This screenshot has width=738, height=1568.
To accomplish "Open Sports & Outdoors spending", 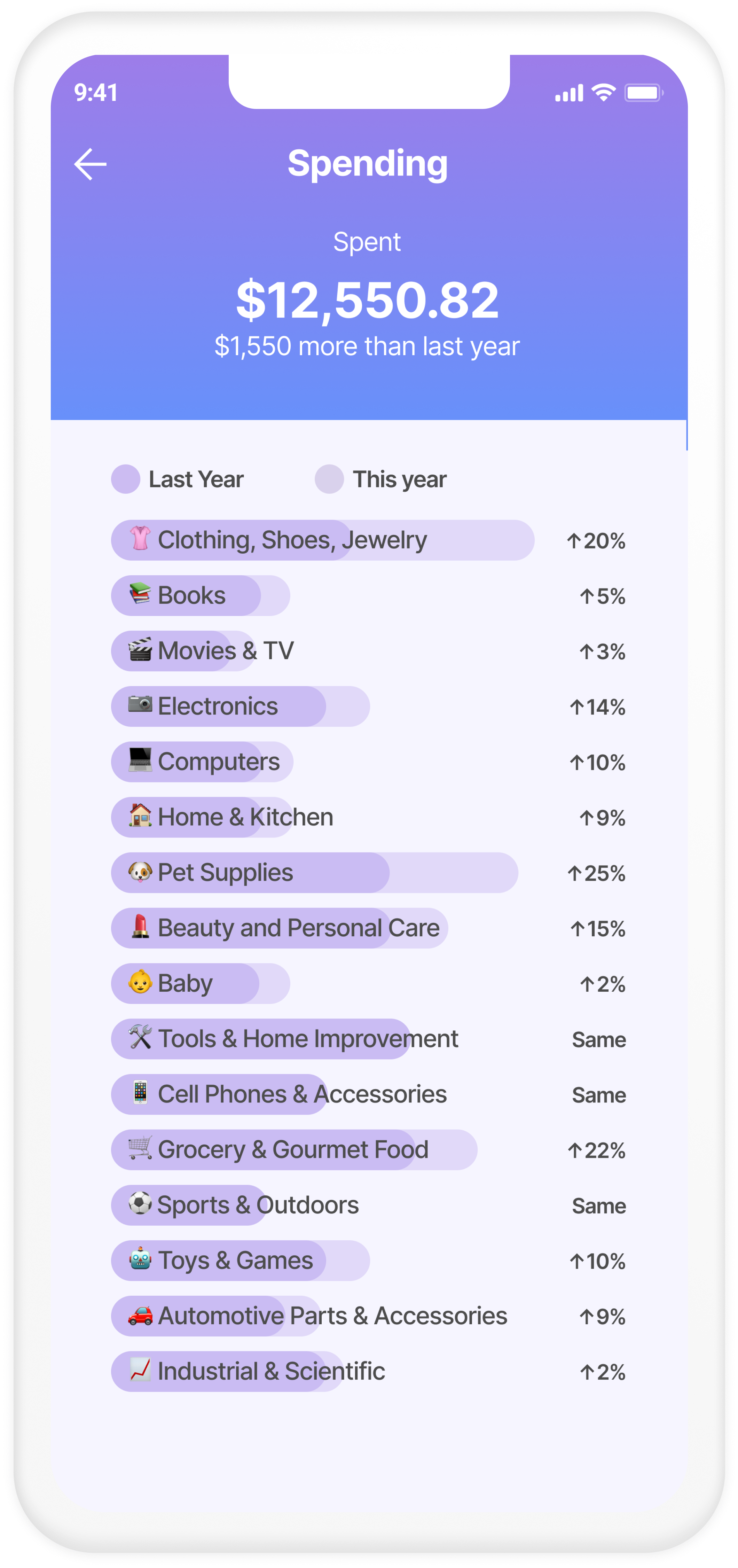I will 257,1205.
